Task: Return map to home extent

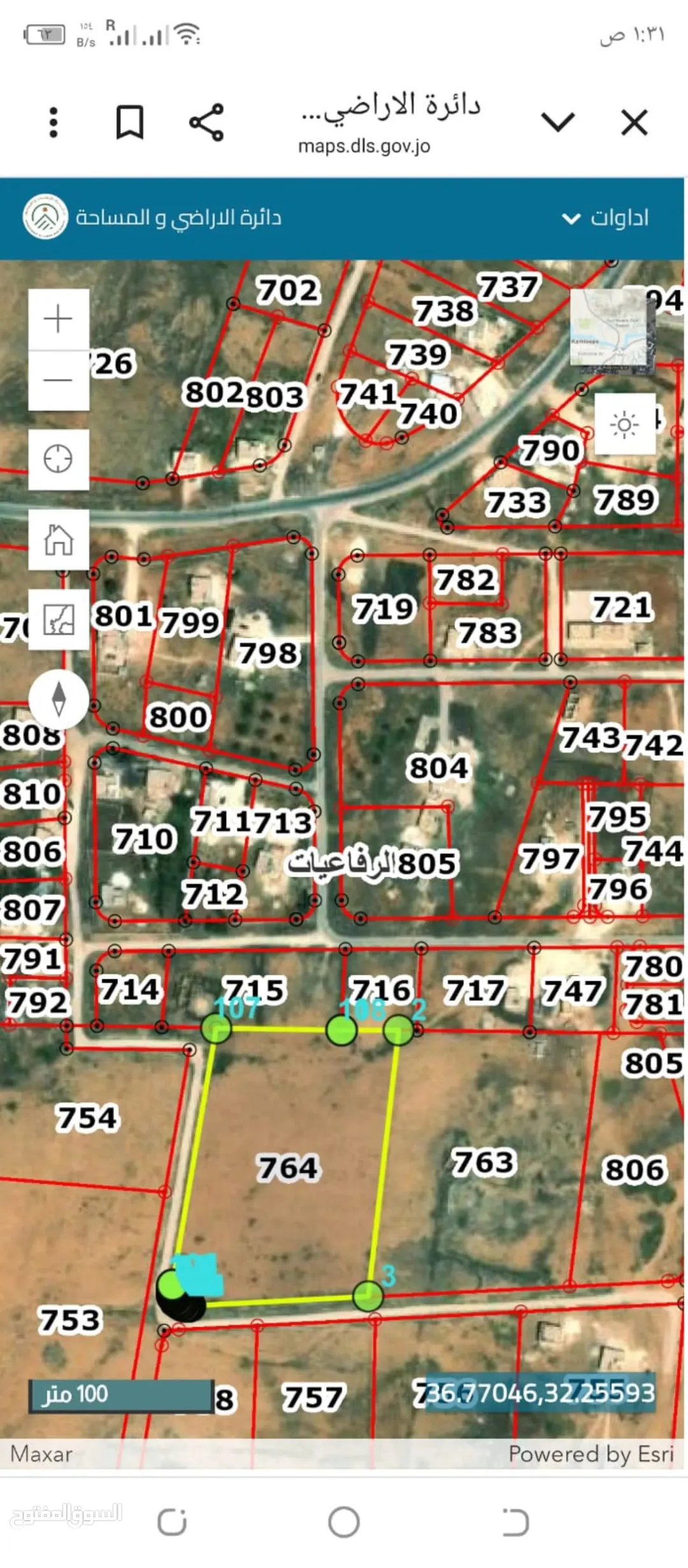Action: click(59, 539)
